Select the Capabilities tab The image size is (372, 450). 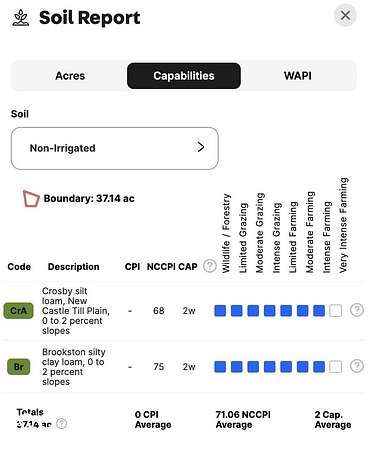click(184, 76)
